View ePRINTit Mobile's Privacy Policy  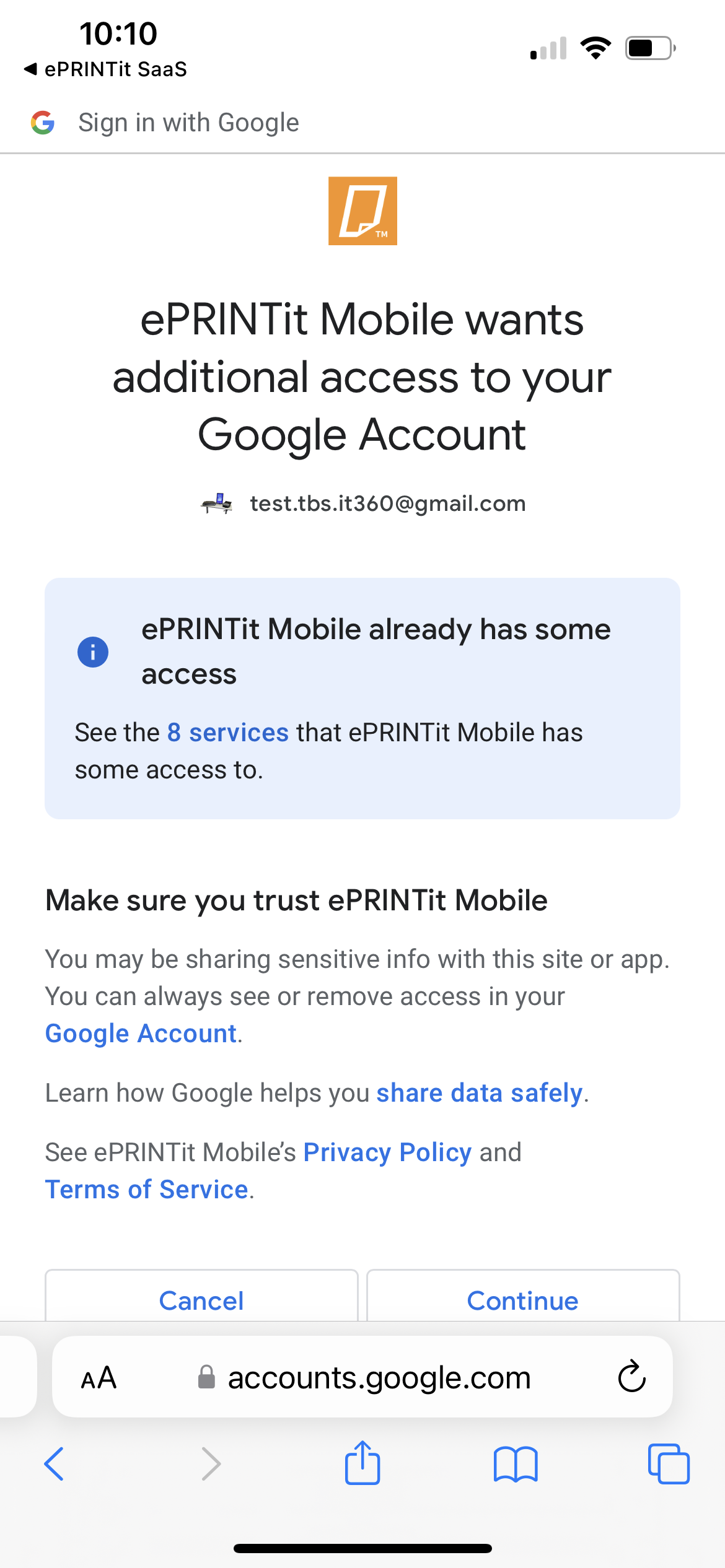pos(387,1152)
